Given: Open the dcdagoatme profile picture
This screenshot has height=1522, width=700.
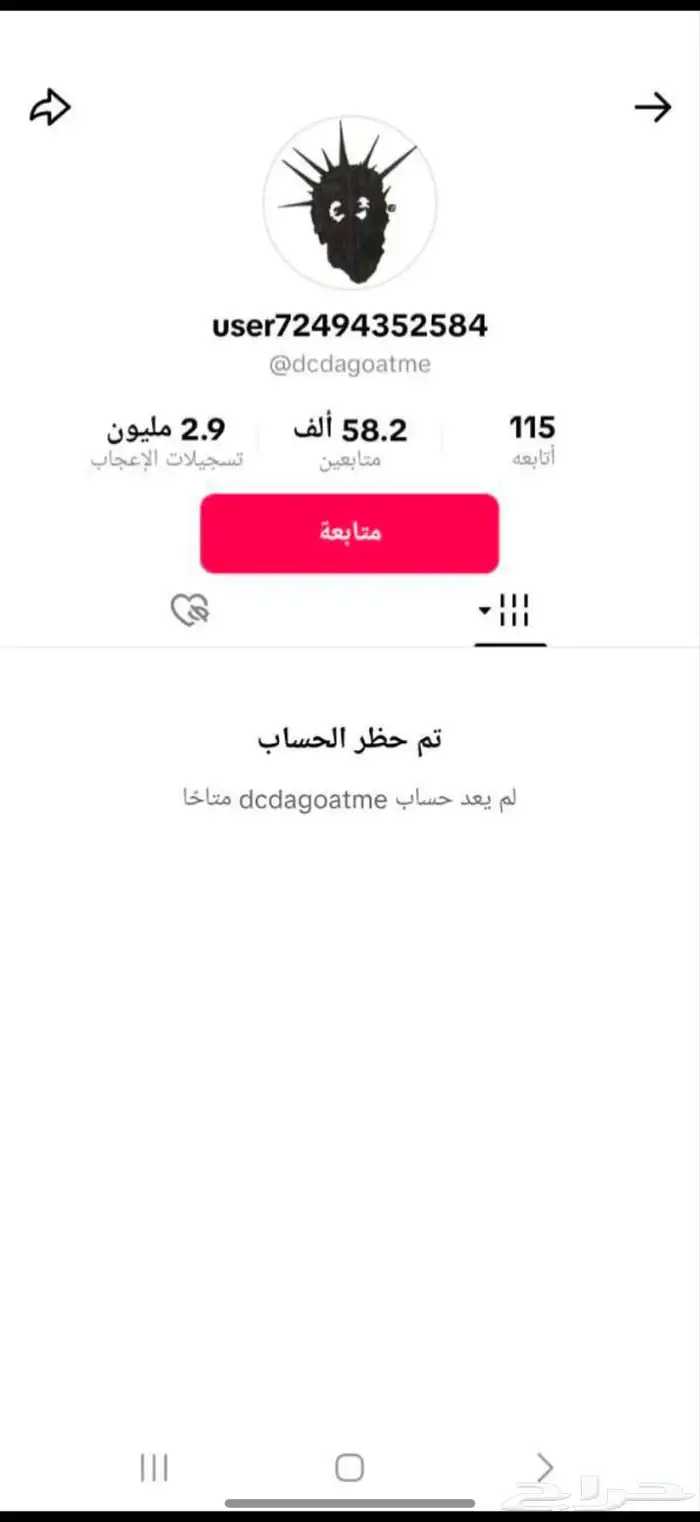Looking at the screenshot, I should 350,203.
